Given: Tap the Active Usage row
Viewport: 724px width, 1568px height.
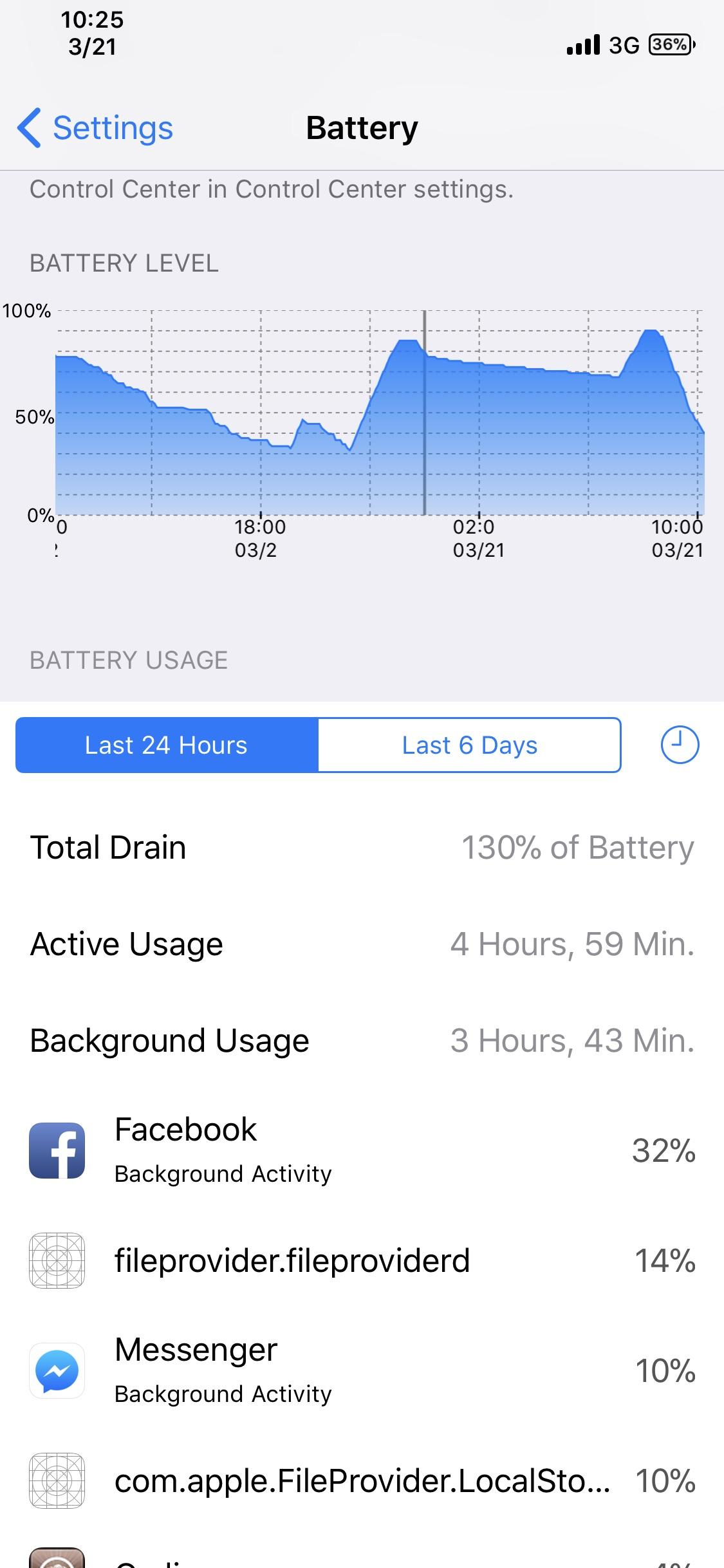Looking at the screenshot, I should pos(360,944).
